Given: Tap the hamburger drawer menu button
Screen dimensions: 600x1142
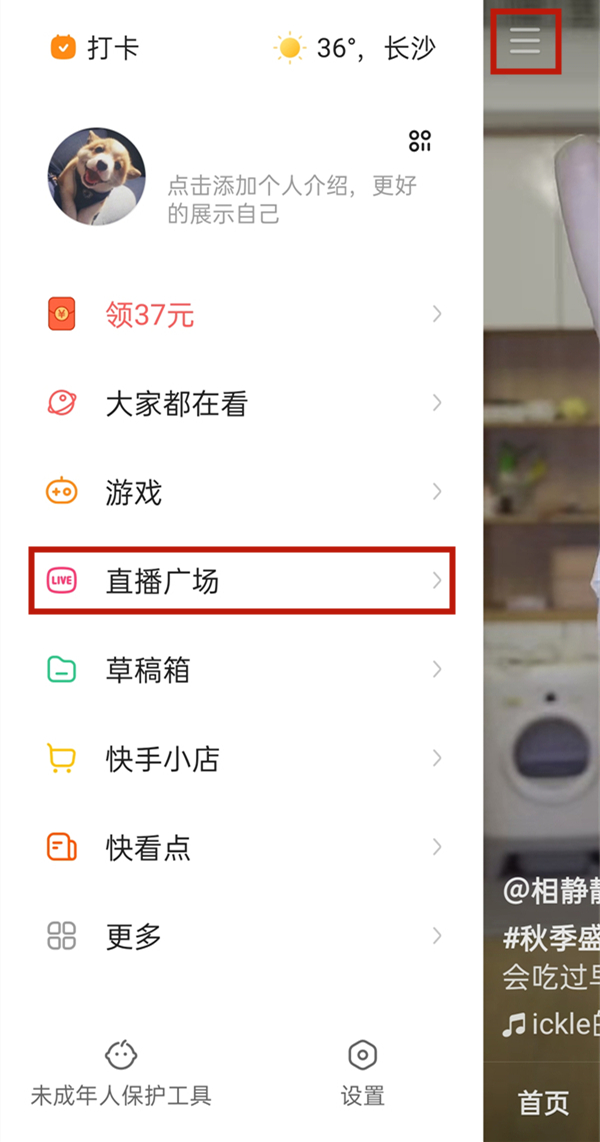Looking at the screenshot, I should tap(525, 41).
